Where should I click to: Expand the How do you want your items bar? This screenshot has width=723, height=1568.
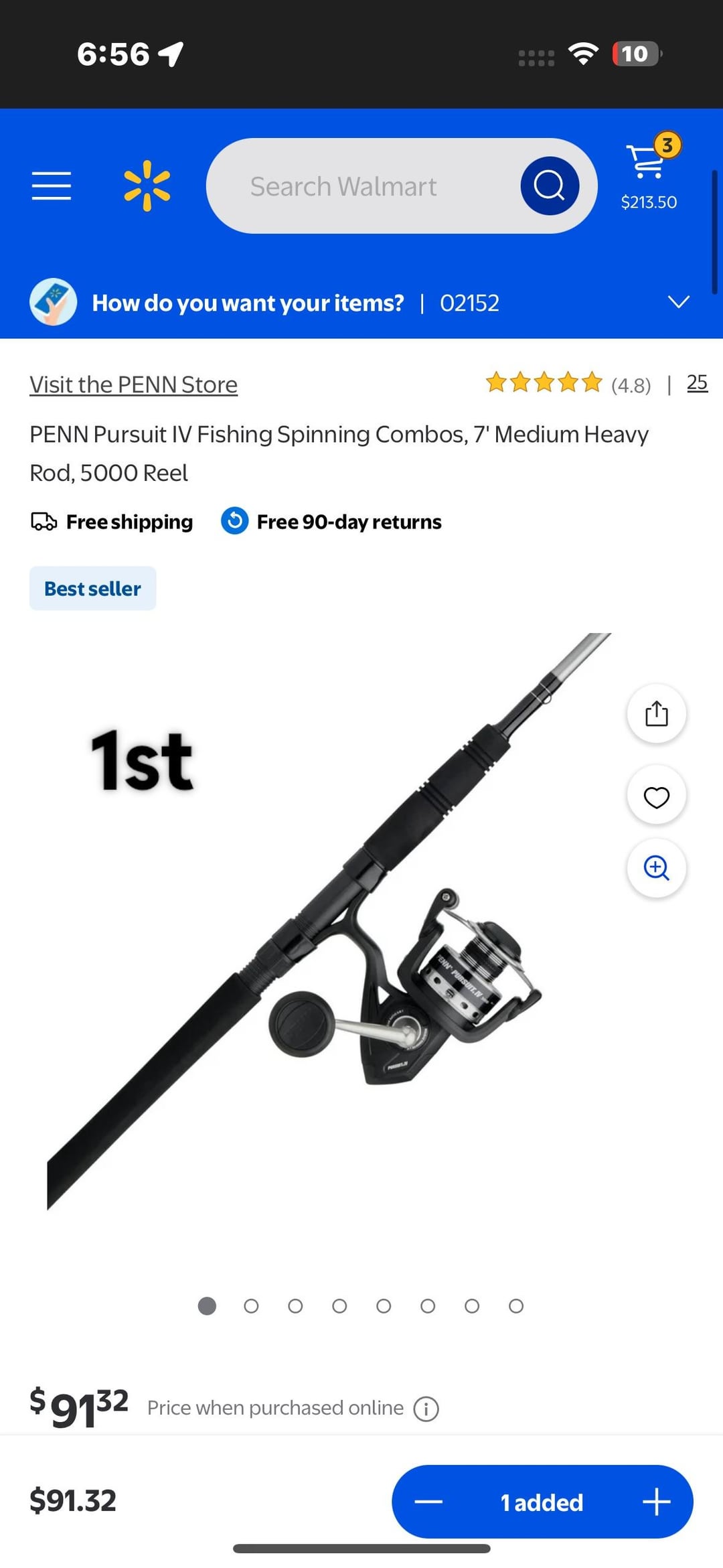point(678,302)
